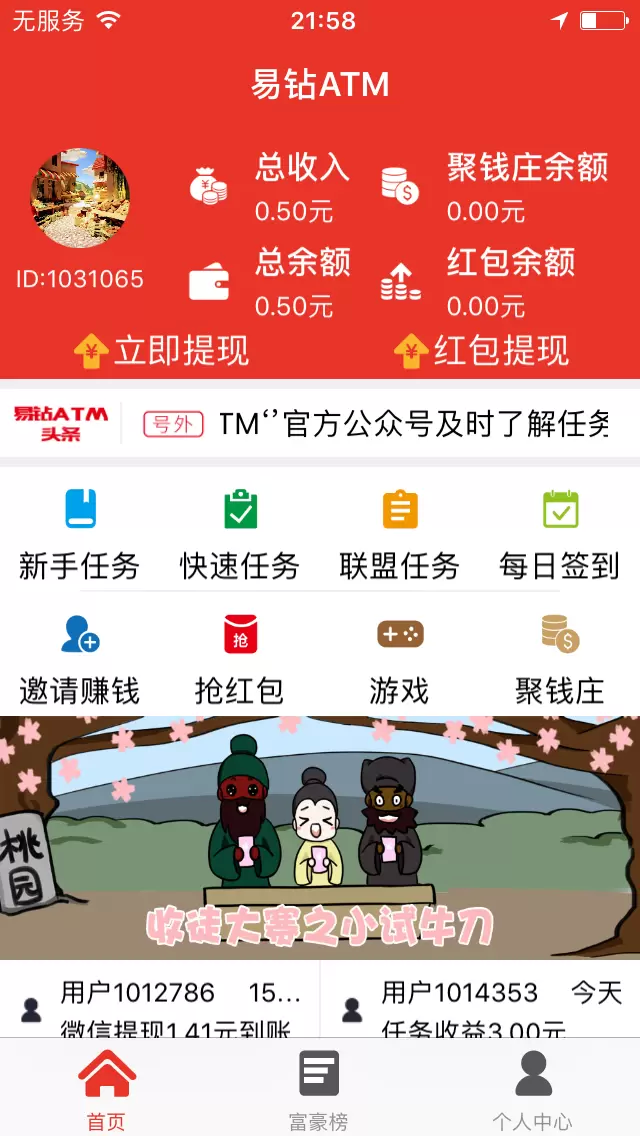The image size is (640, 1136).
Task: Open the 游戏 games section
Action: pos(400,658)
